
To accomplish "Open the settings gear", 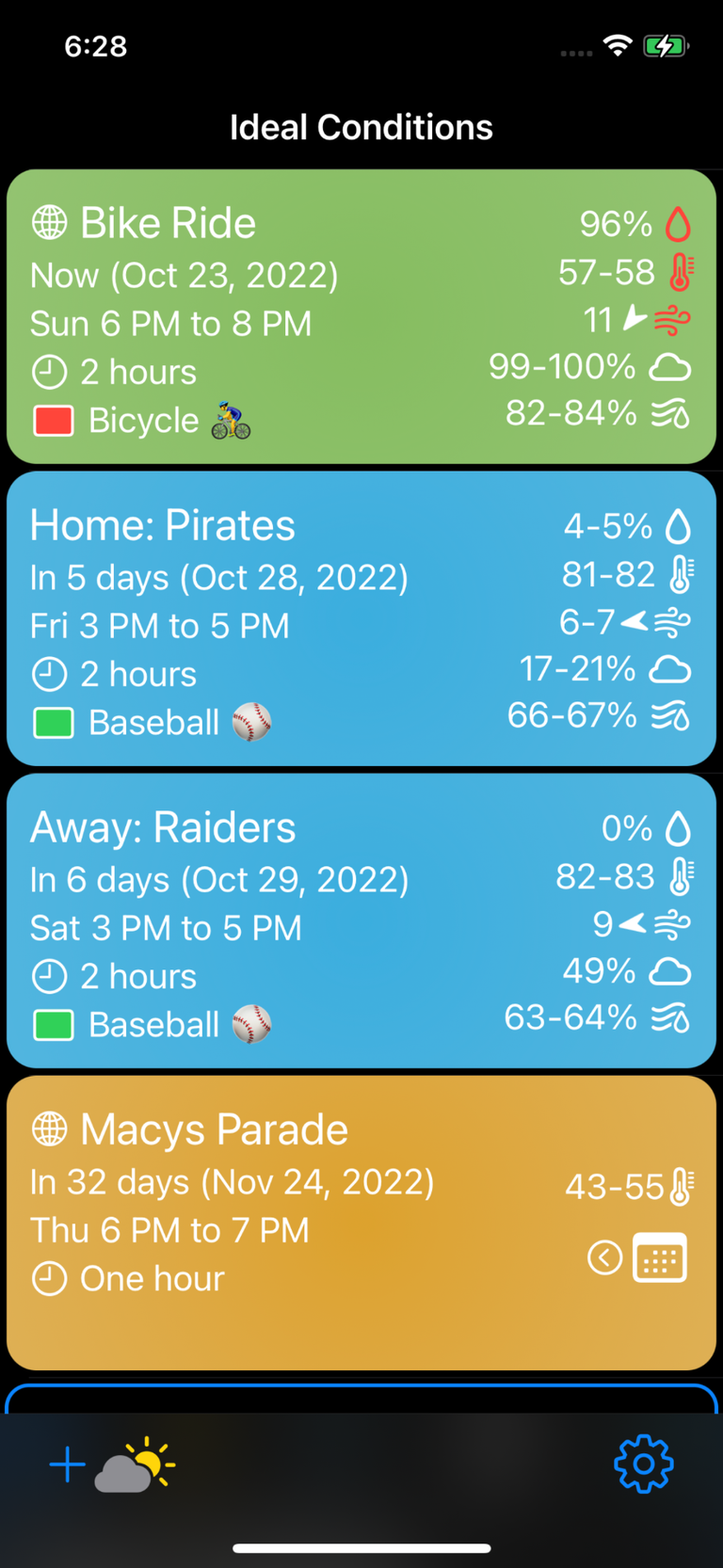I will coord(644,1464).
